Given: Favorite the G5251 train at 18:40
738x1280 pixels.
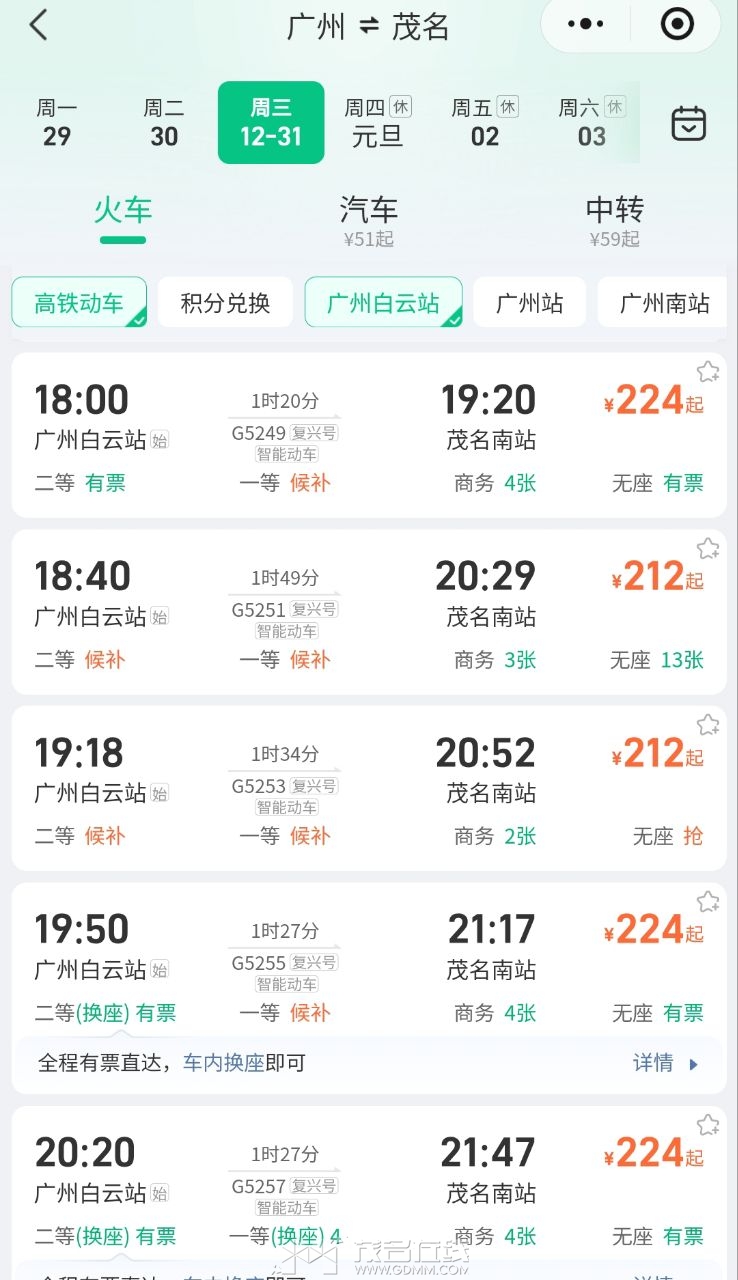Looking at the screenshot, I should [x=708, y=548].
